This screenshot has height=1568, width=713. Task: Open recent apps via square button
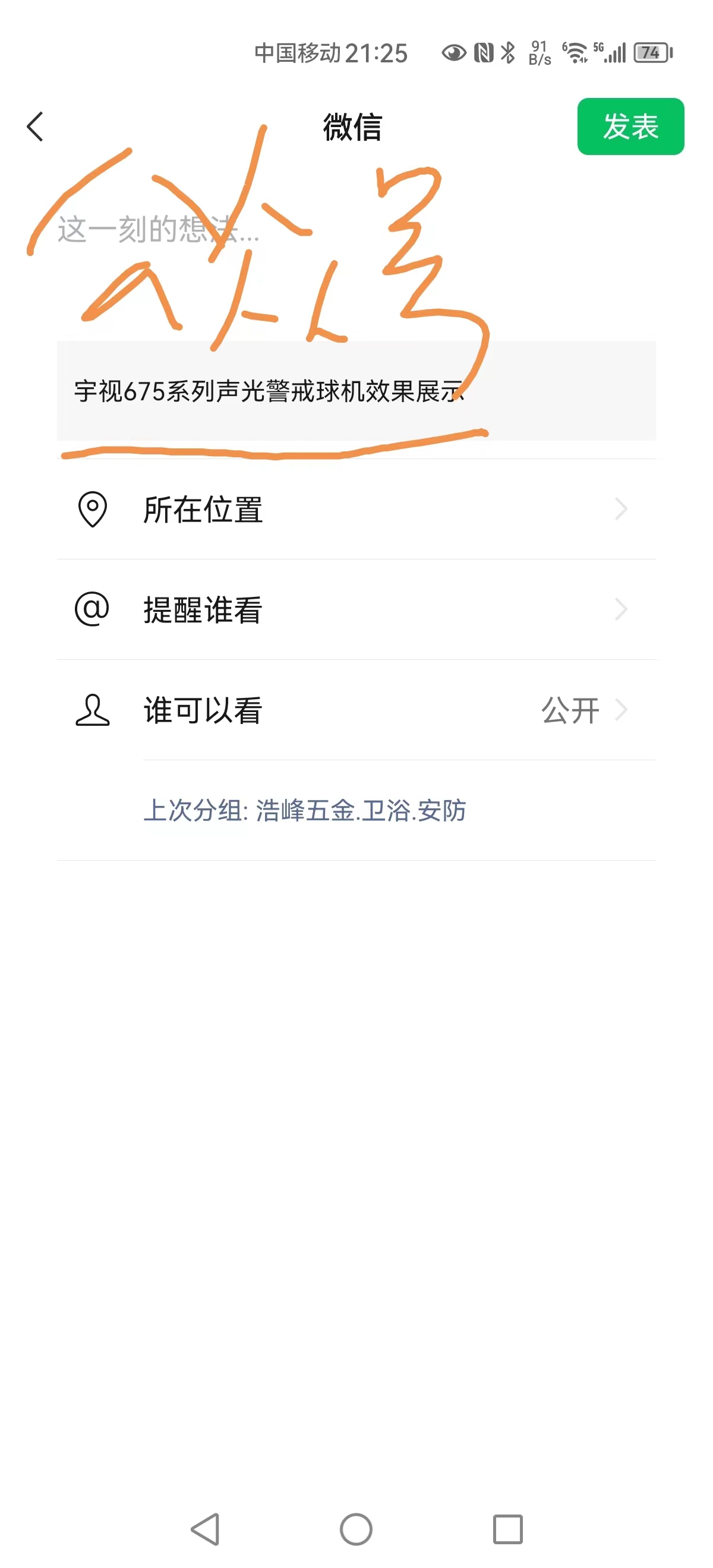point(508,1529)
